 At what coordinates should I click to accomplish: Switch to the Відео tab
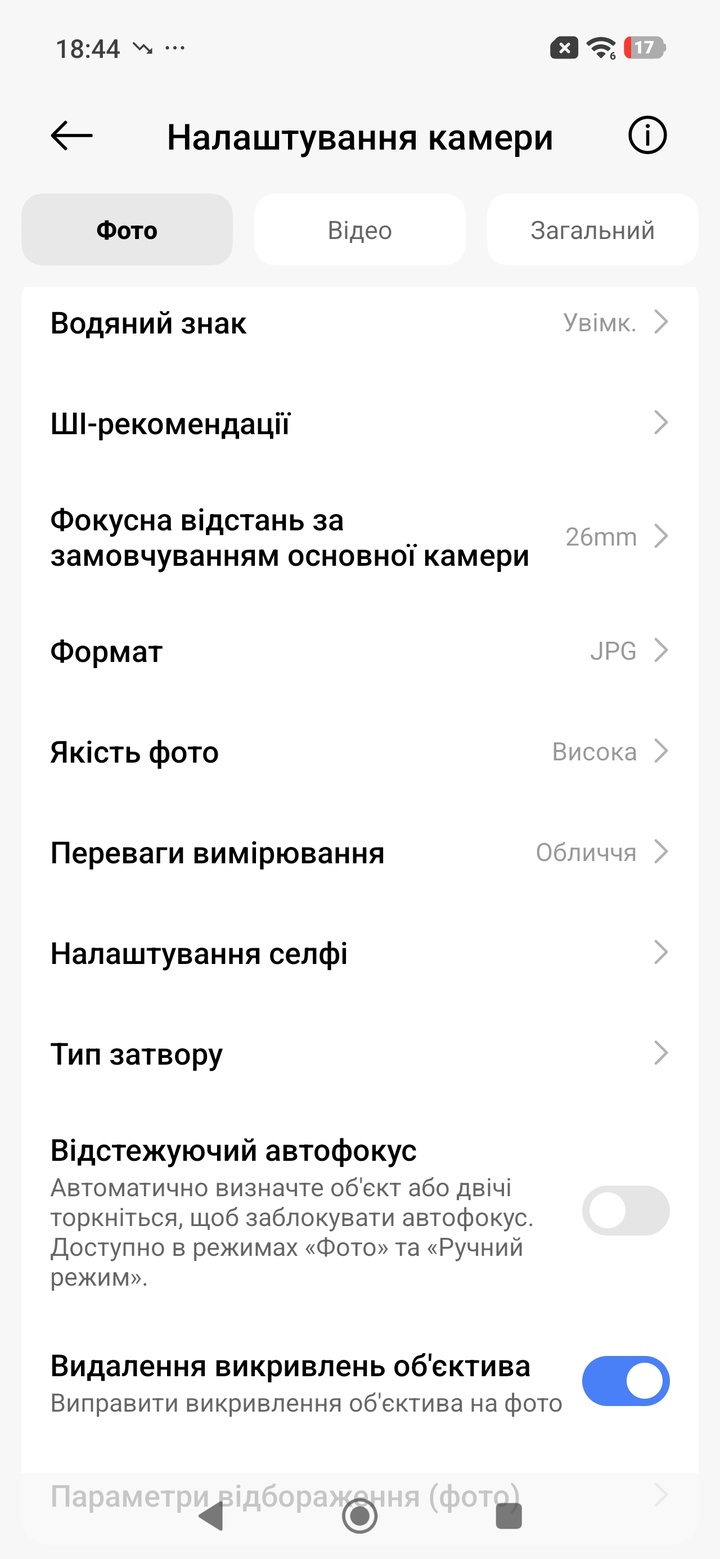tap(359, 230)
